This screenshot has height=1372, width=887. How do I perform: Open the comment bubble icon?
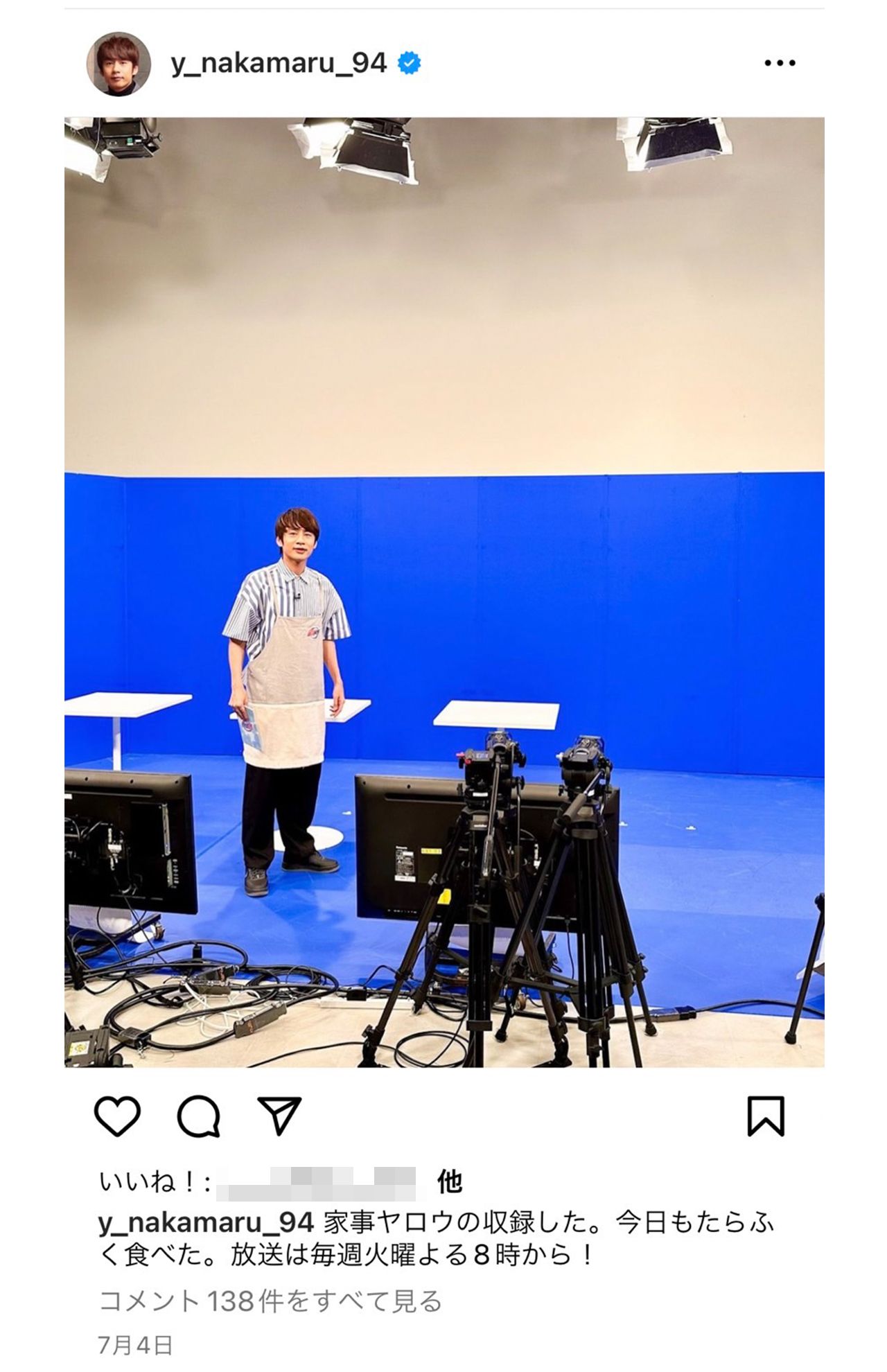pos(199,1116)
